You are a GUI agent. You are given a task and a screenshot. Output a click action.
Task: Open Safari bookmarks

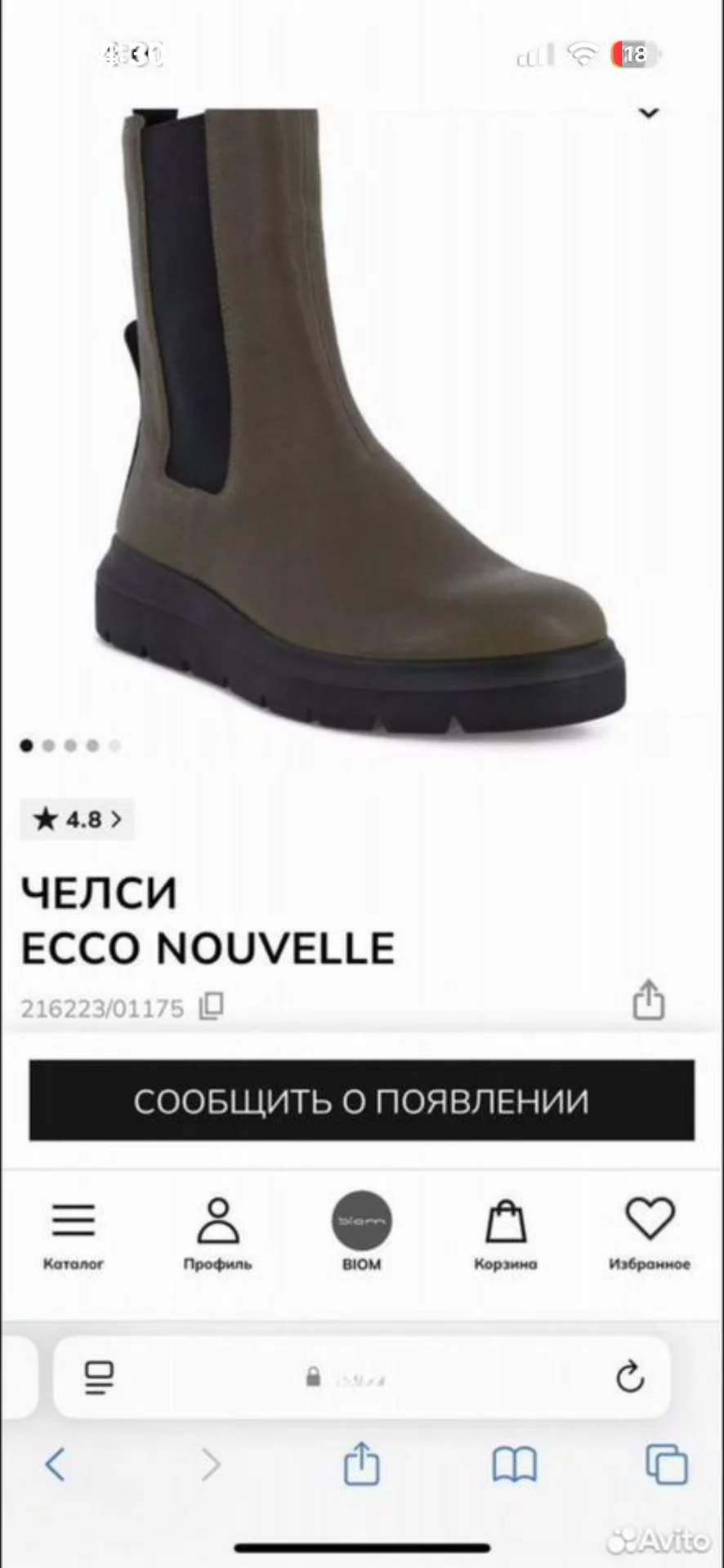point(515,1464)
